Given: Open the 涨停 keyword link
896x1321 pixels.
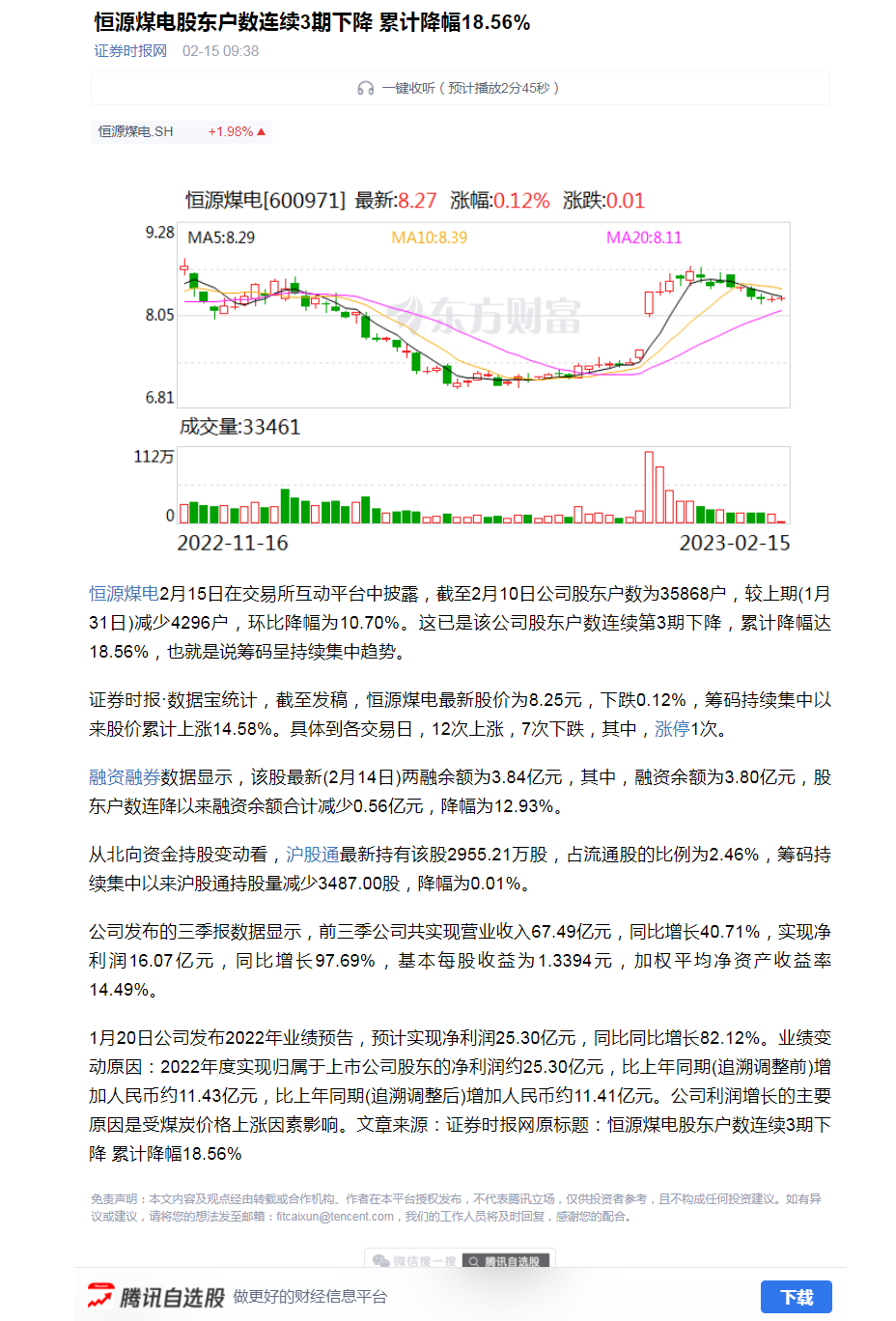Looking at the screenshot, I should 672,729.
